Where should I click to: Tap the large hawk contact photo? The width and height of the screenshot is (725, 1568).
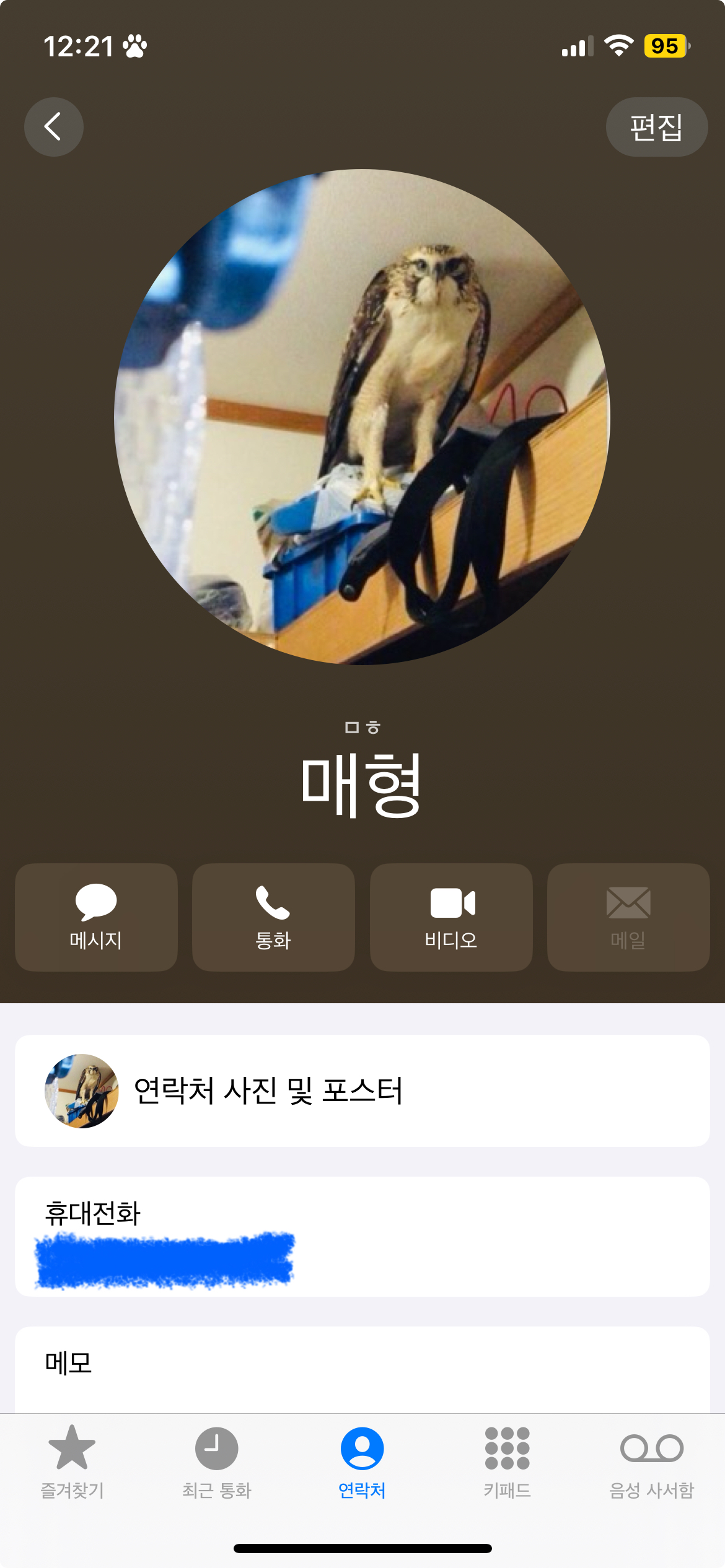click(362, 417)
